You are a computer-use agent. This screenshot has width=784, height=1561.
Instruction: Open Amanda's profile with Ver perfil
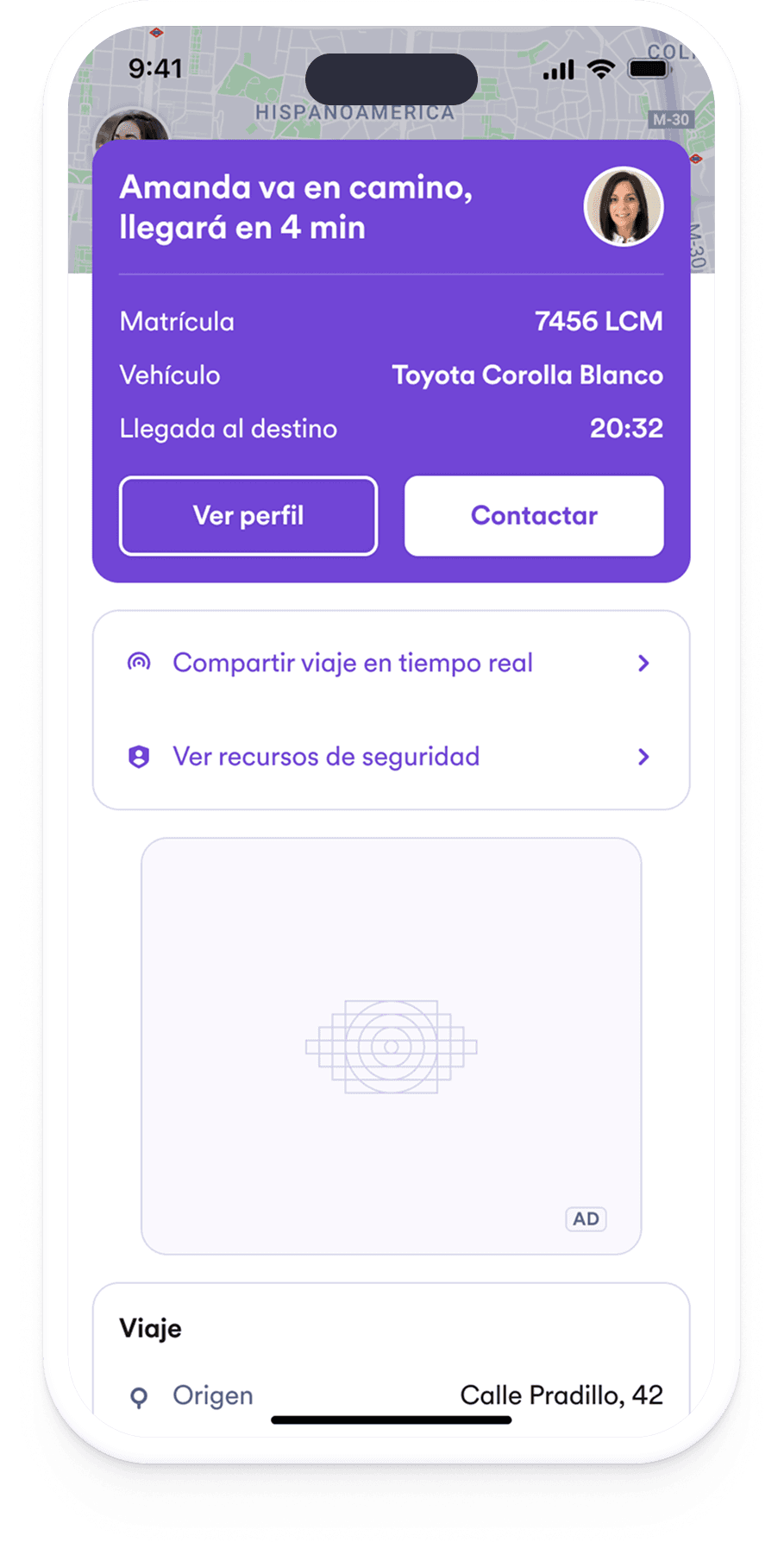[x=248, y=516]
